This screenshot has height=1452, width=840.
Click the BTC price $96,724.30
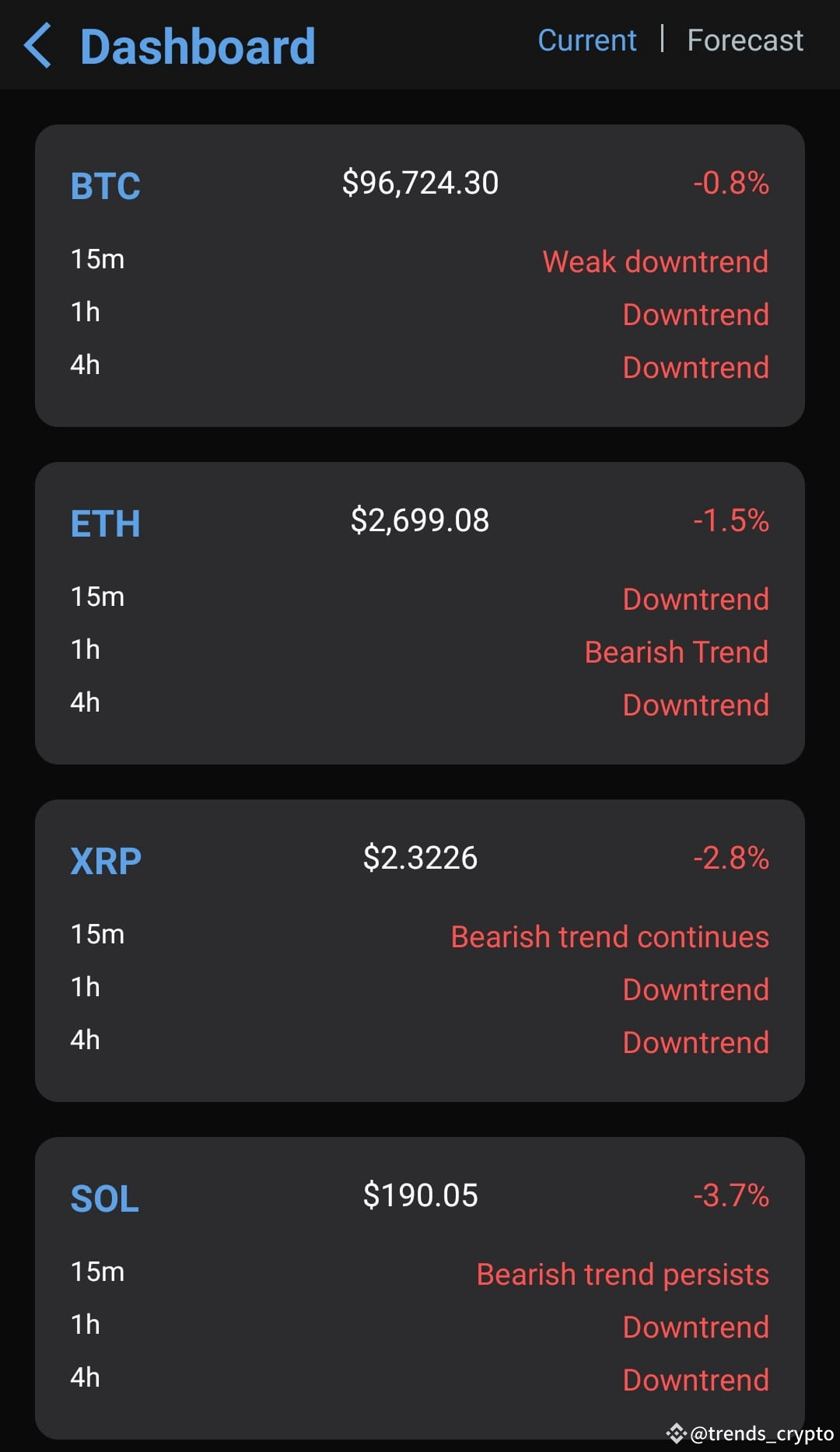[420, 183]
